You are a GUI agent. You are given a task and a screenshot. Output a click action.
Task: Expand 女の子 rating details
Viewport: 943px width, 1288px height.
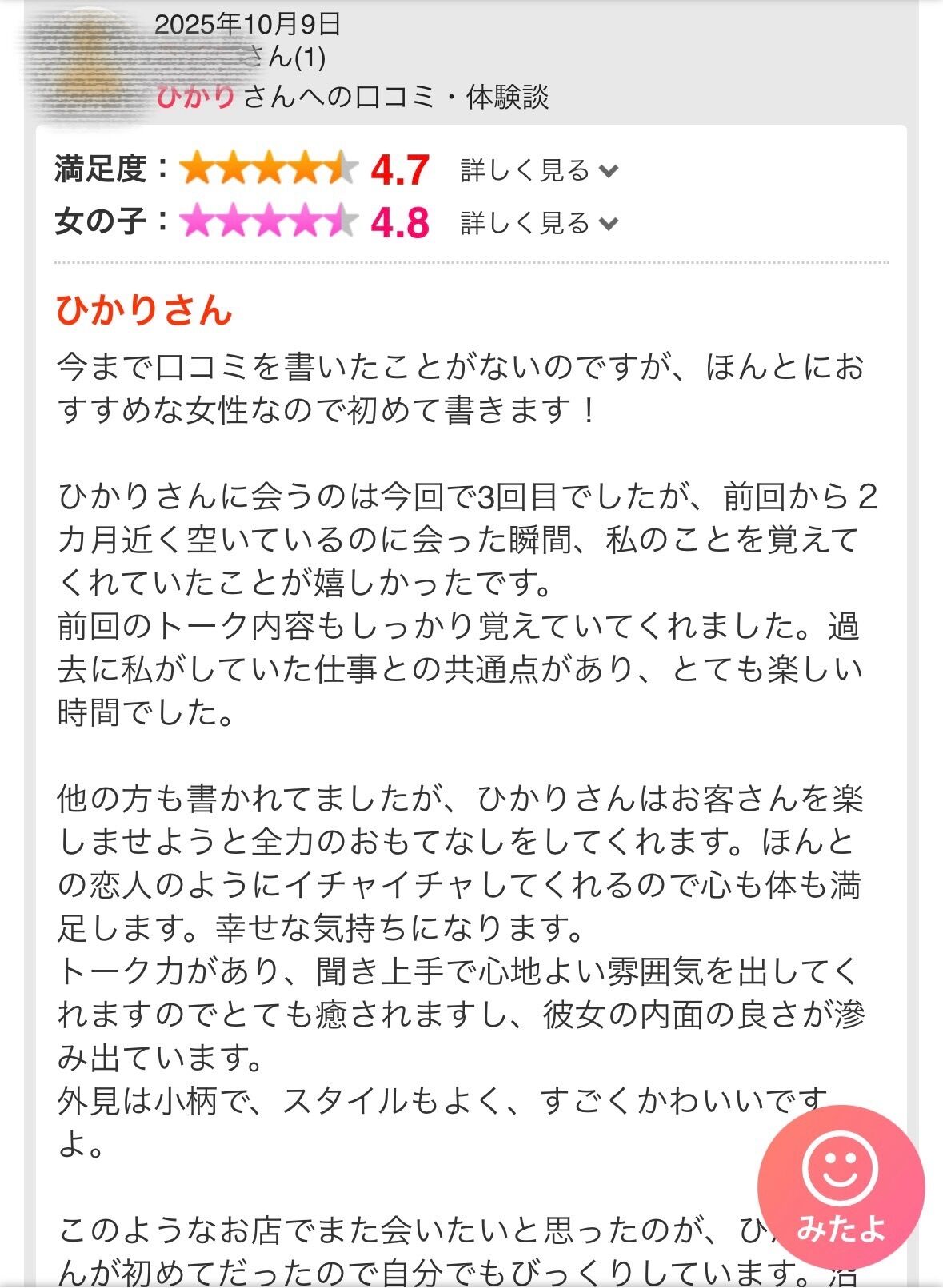[x=539, y=223]
